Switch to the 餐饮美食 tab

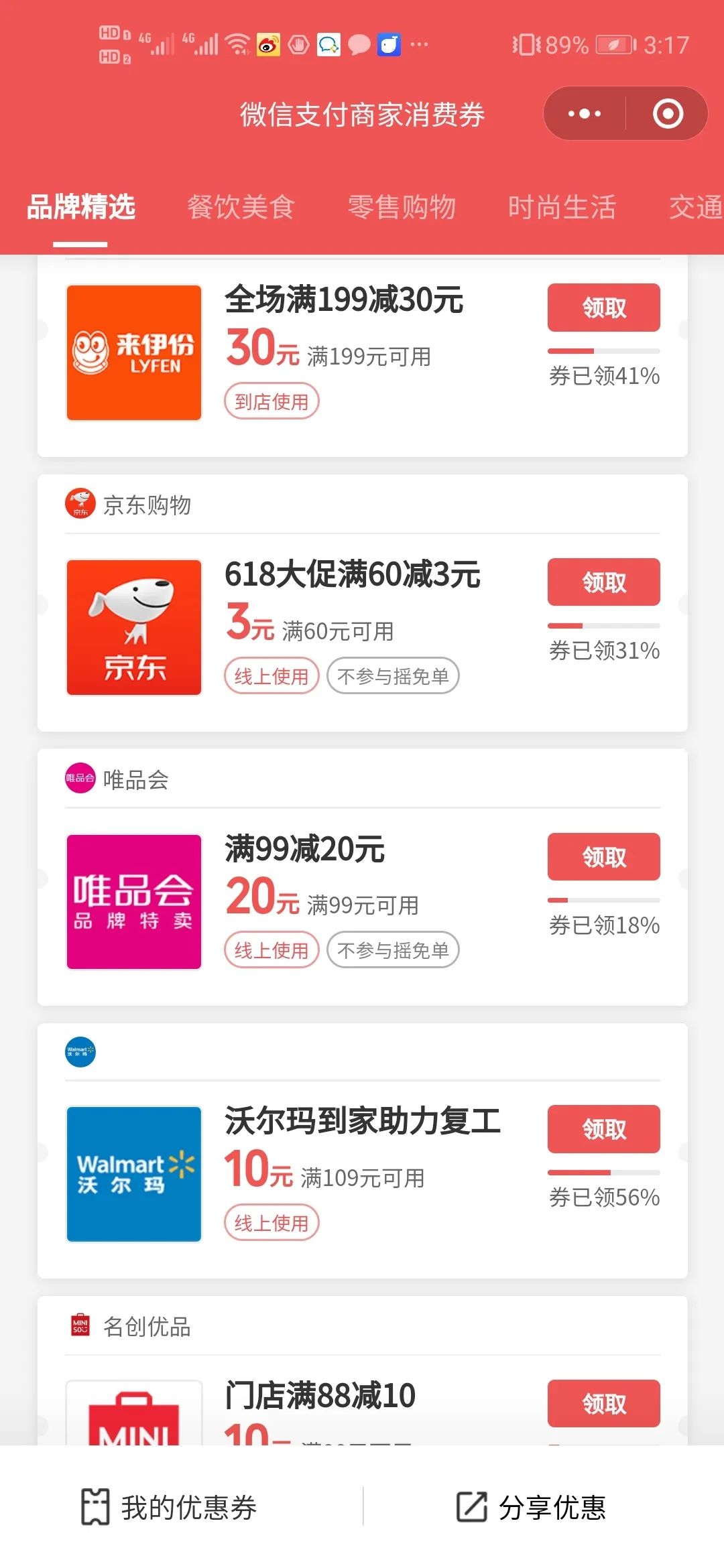point(241,206)
